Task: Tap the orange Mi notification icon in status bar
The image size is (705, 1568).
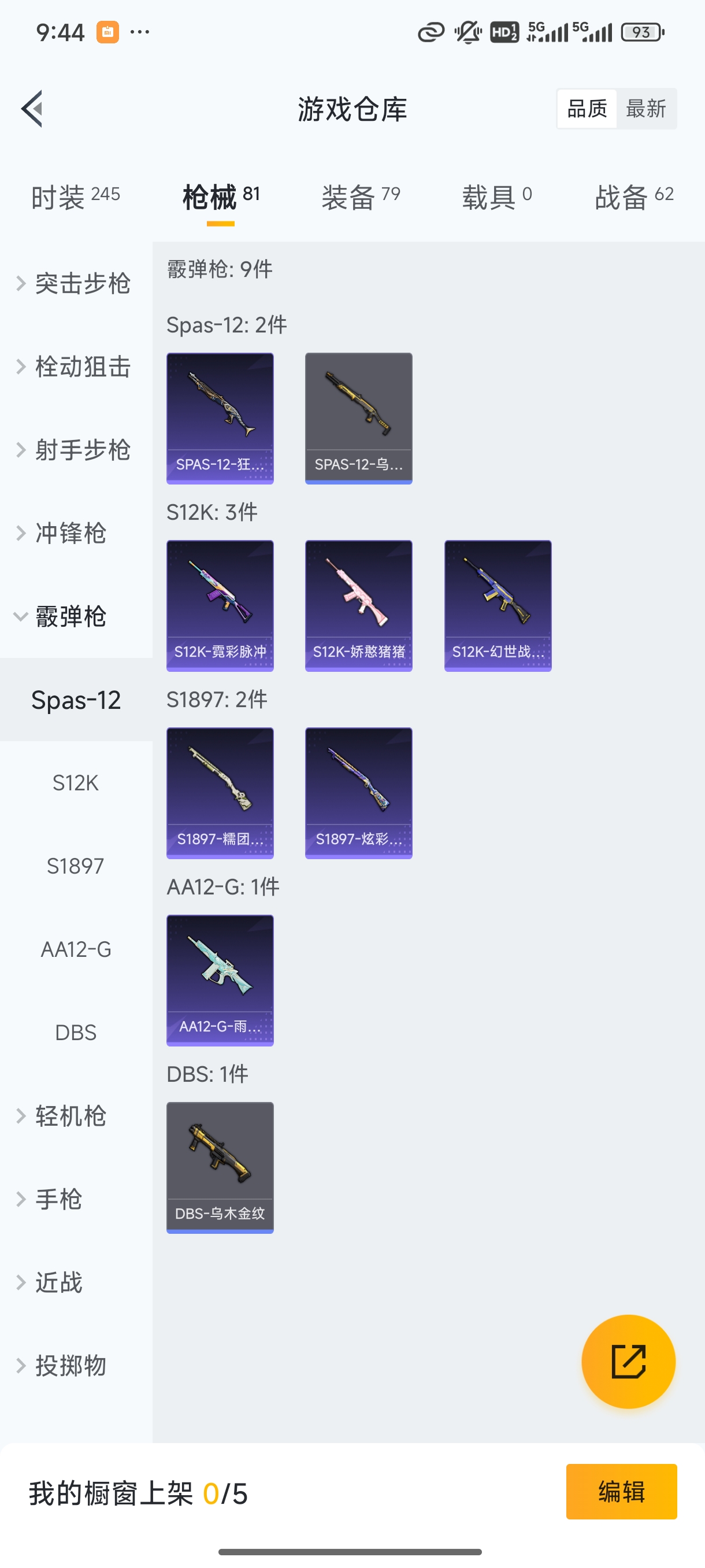Action: (107, 31)
